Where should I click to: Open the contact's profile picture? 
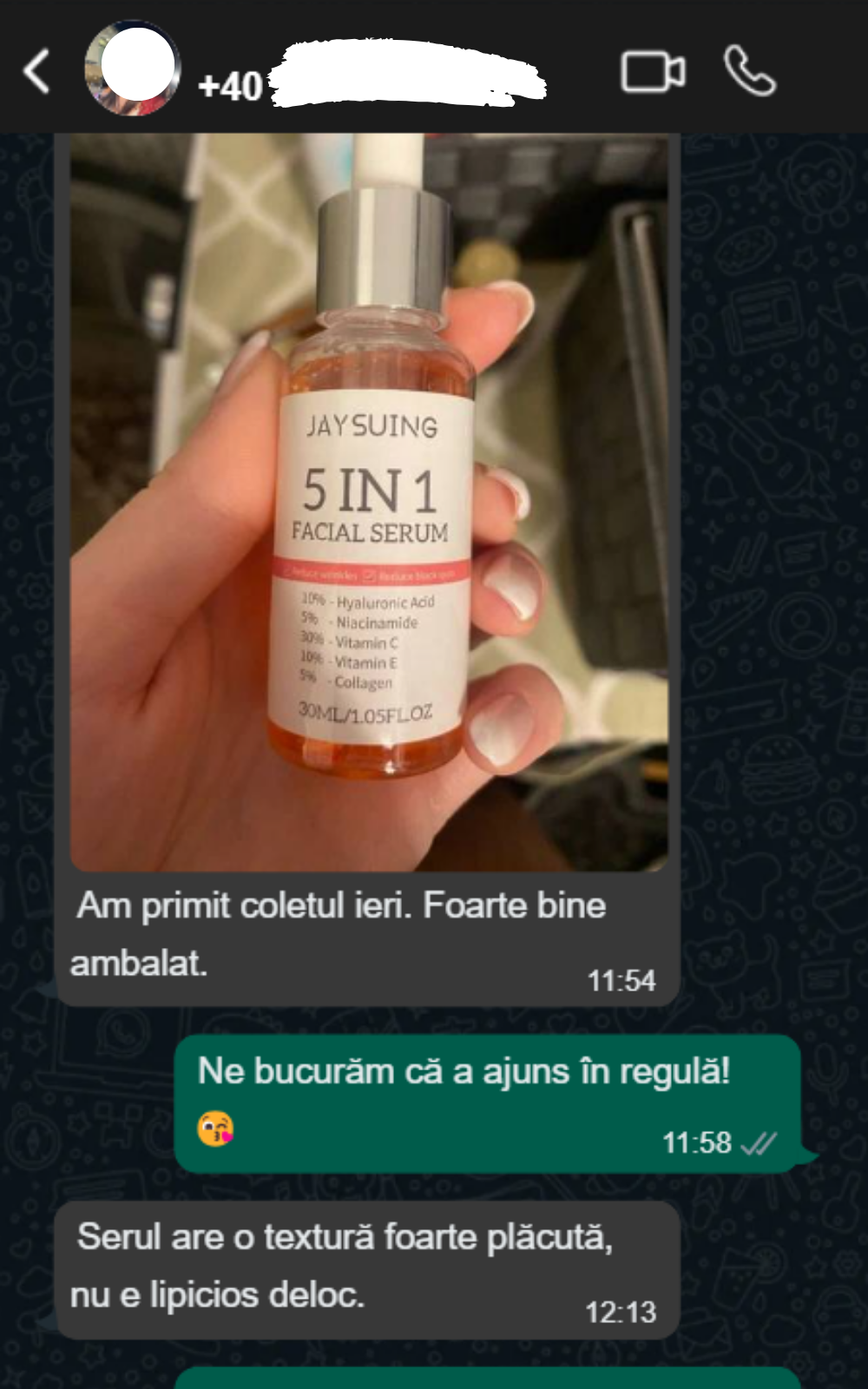point(132,69)
